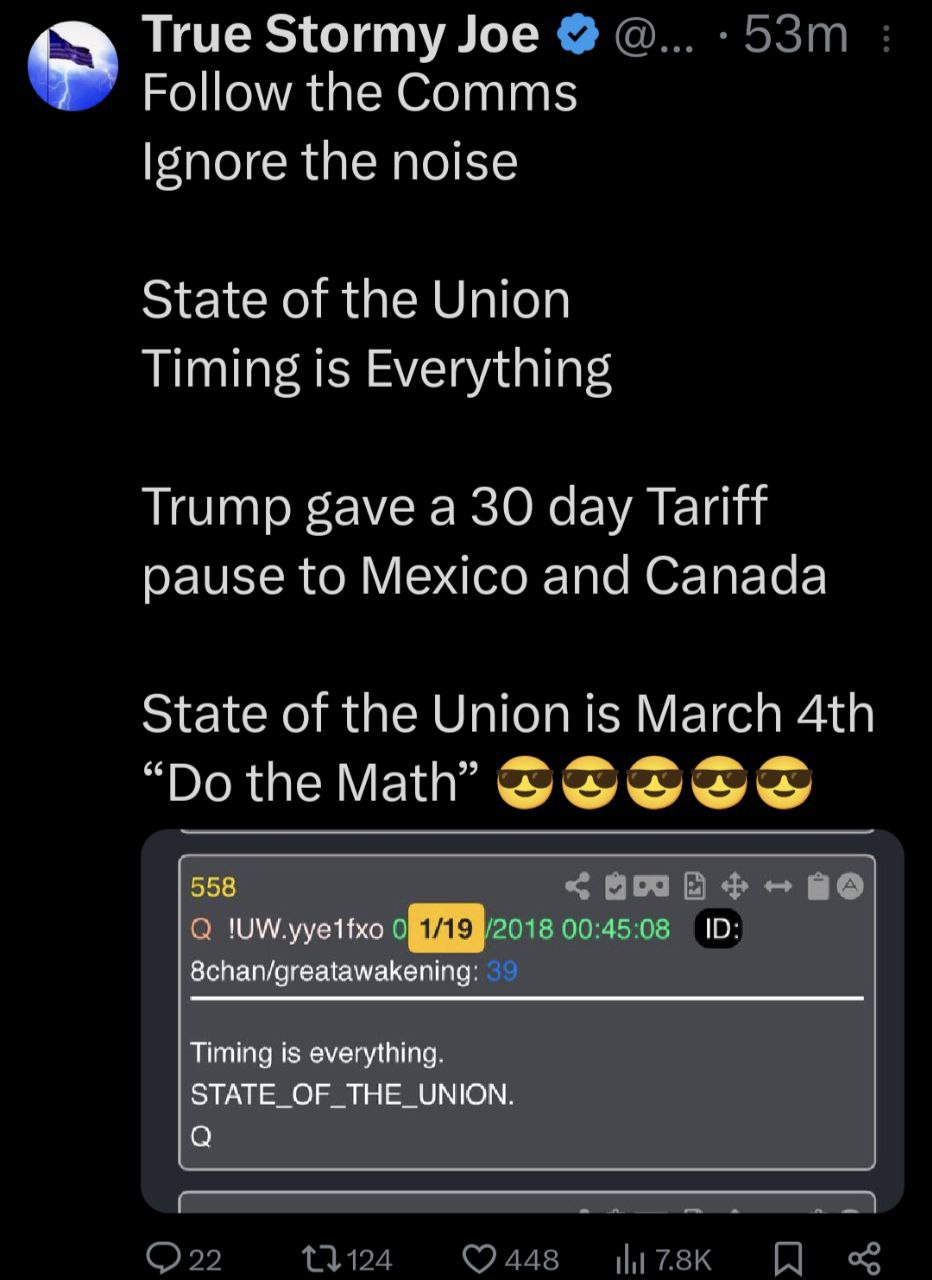View the tweet's analytics count
932x1280 pixels.
click(662, 1258)
